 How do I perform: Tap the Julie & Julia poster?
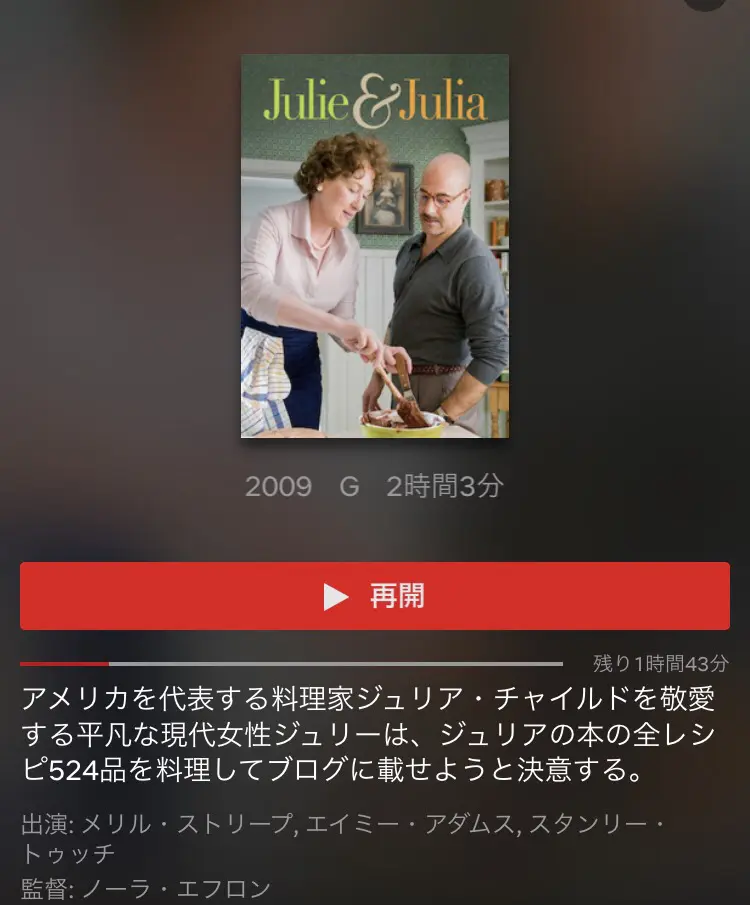[x=374, y=246]
